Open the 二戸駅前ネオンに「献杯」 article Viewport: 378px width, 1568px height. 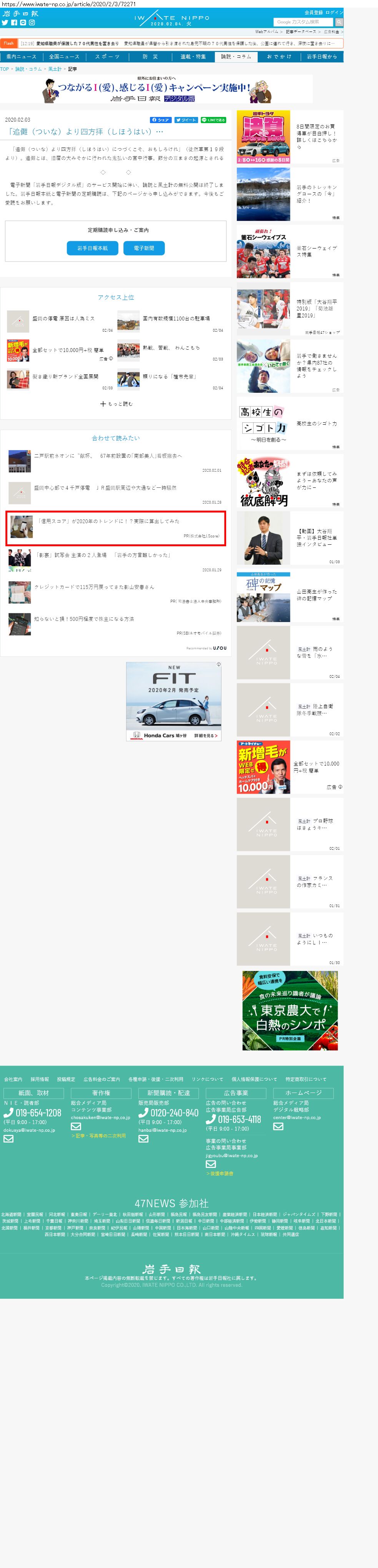pos(108,456)
